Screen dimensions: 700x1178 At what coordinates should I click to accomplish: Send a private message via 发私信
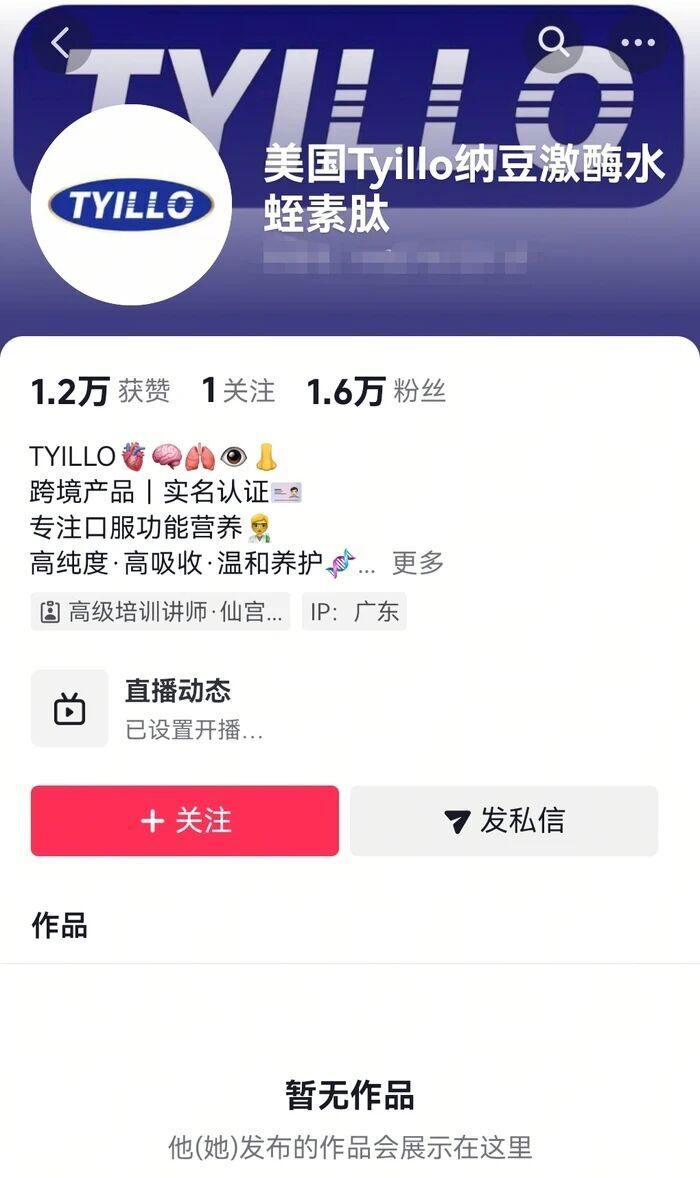(x=504, y=821)
